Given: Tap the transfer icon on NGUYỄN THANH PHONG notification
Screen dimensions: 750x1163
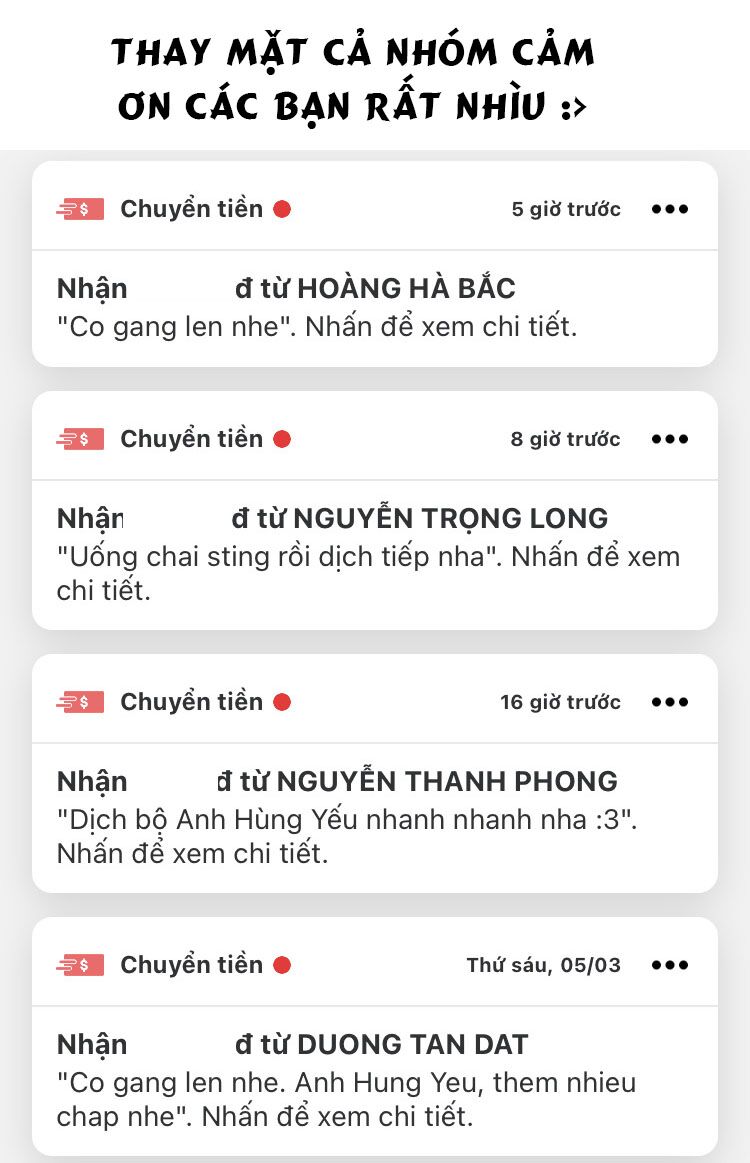Looking at the screenshot, I should (x=80, y=701).
